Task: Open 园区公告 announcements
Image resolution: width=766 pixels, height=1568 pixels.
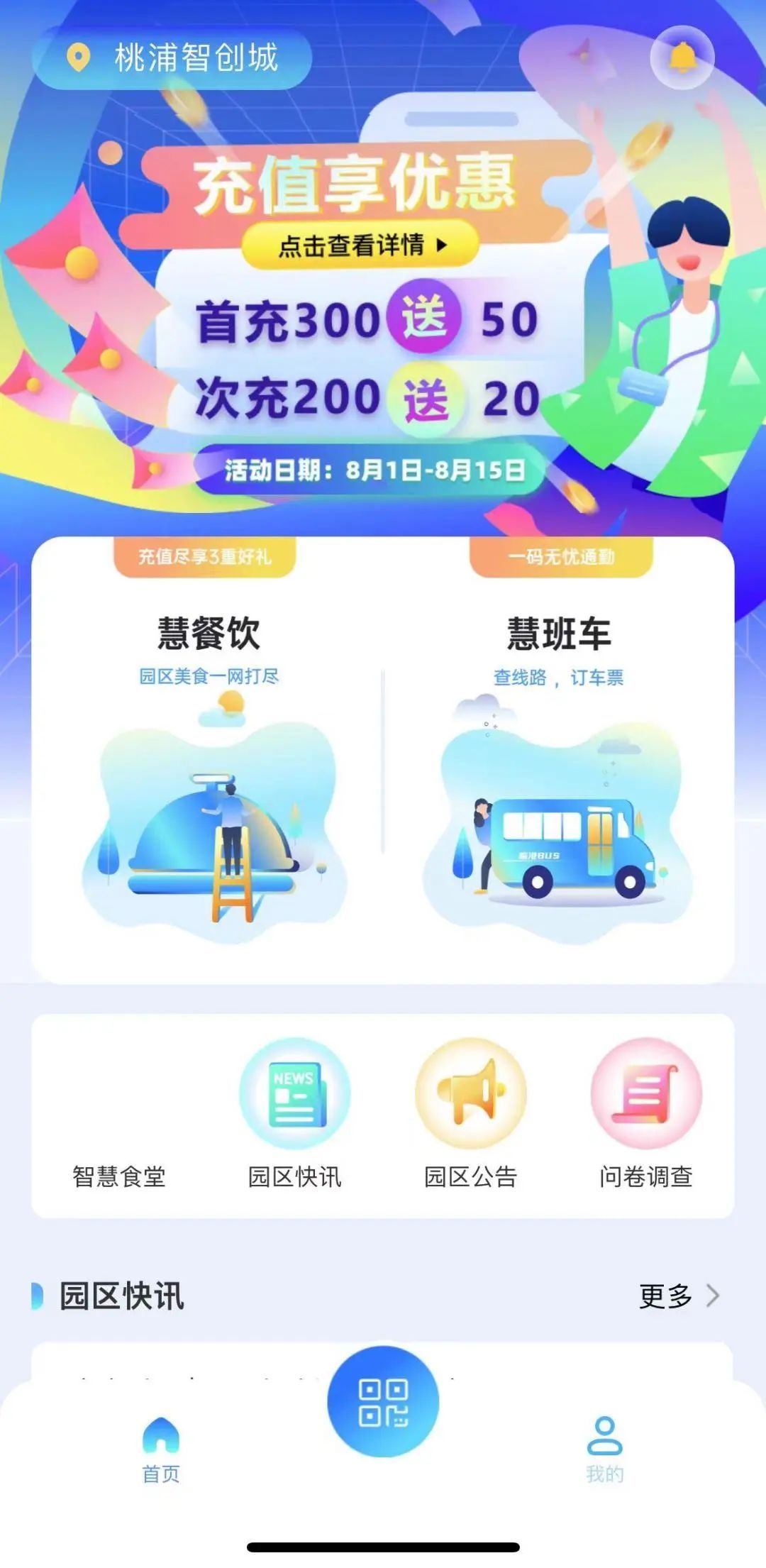Action: 470,1094
